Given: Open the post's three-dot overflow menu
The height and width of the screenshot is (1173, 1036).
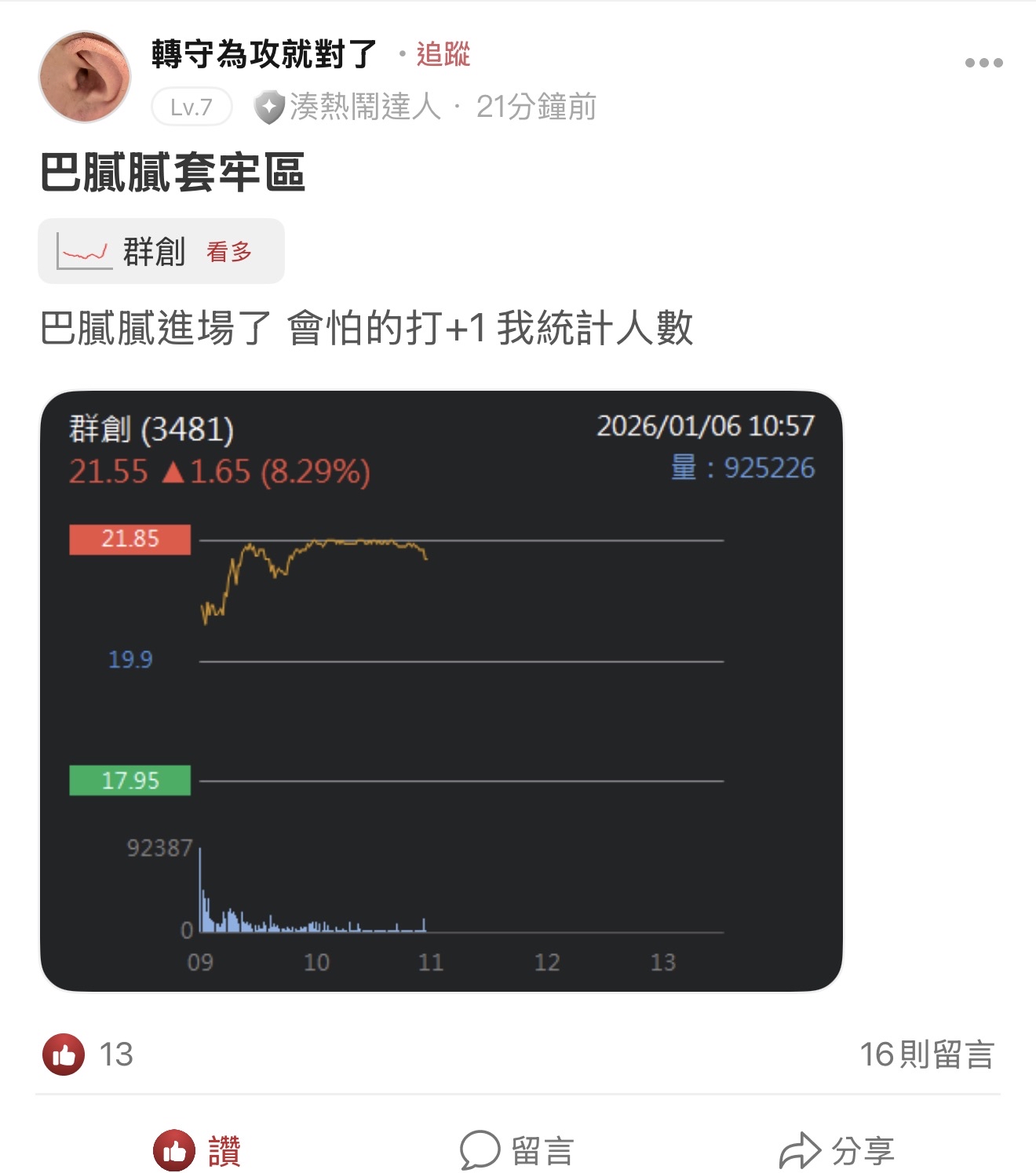Looking at the screenshot, I should click(983, 63).
